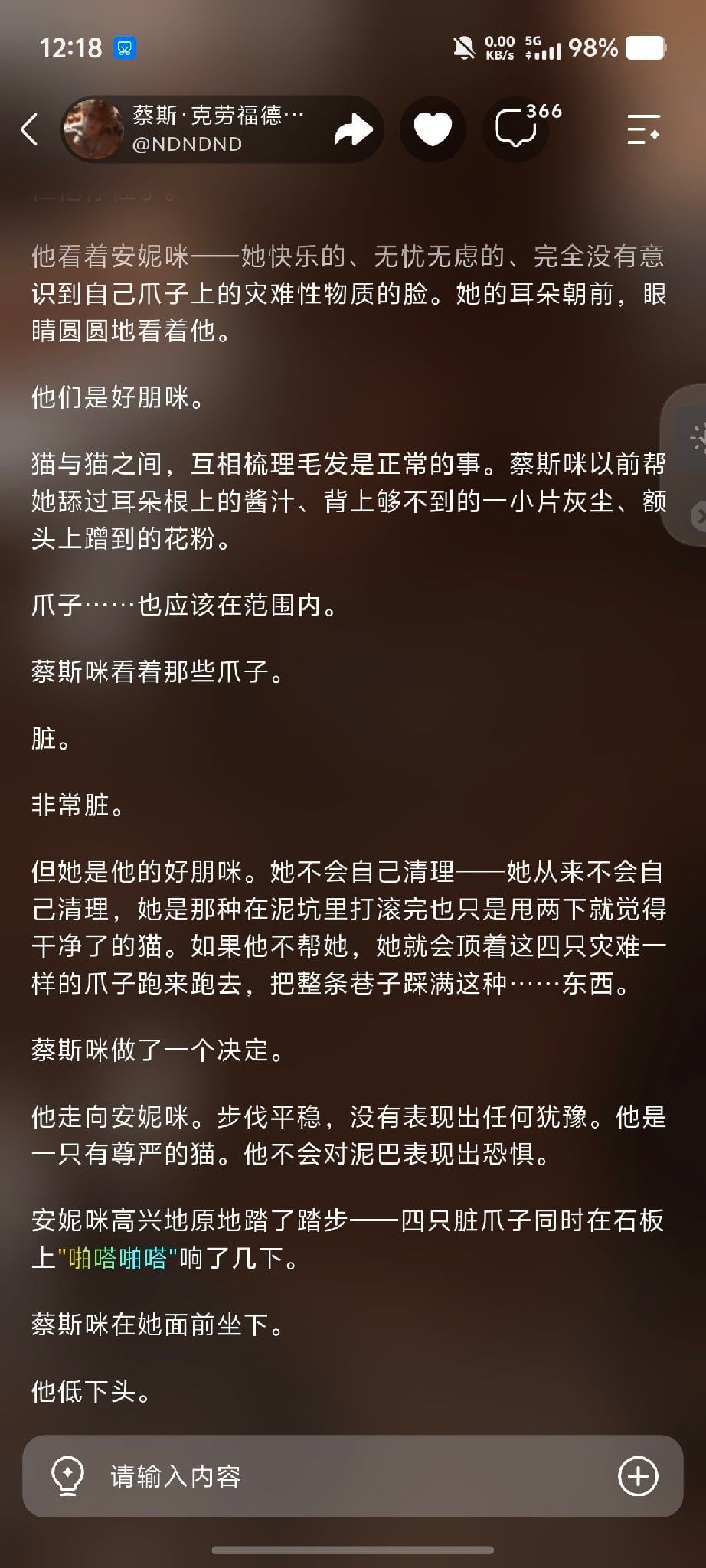Open the menu list icon at top right
The width and height of the screenshot is (706, 1568).
pos(643,129)
